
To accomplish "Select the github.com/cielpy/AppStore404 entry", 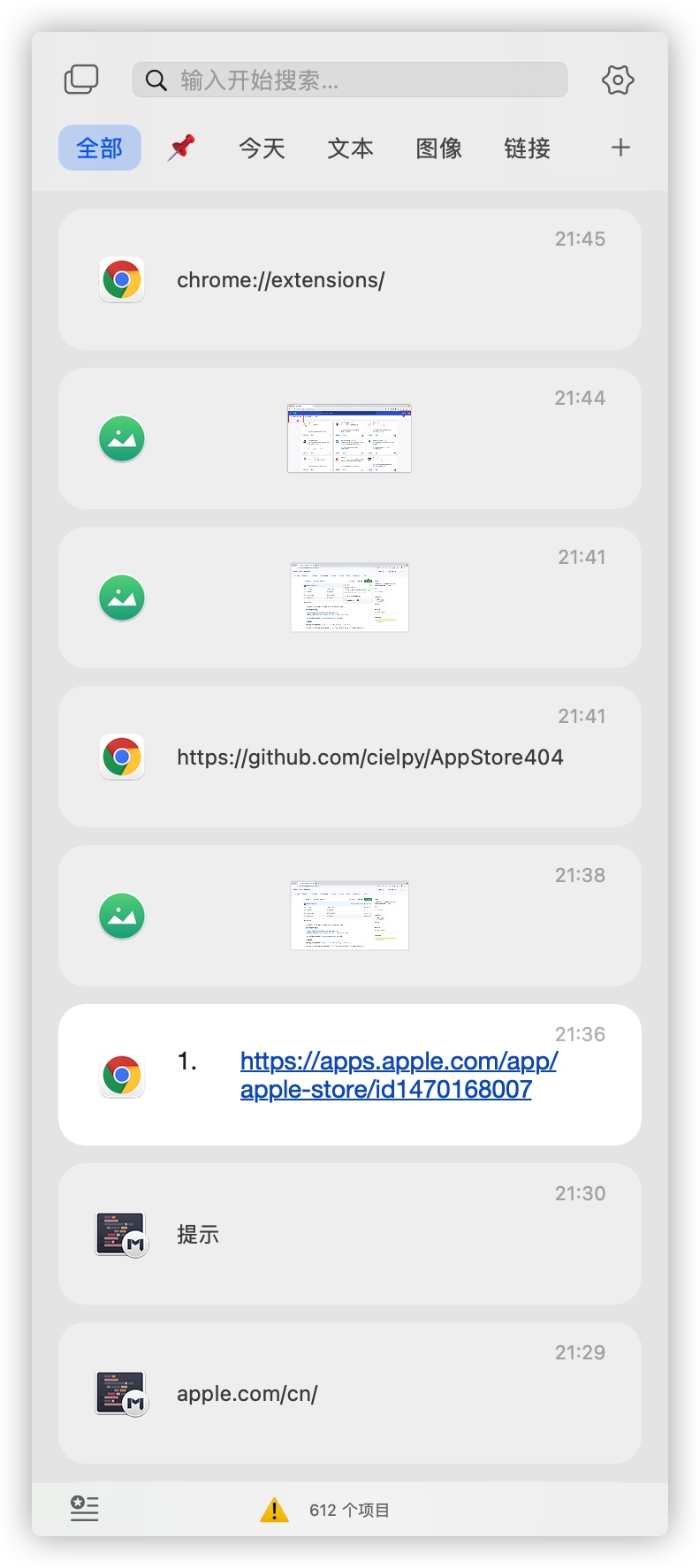I will (369, 757).
